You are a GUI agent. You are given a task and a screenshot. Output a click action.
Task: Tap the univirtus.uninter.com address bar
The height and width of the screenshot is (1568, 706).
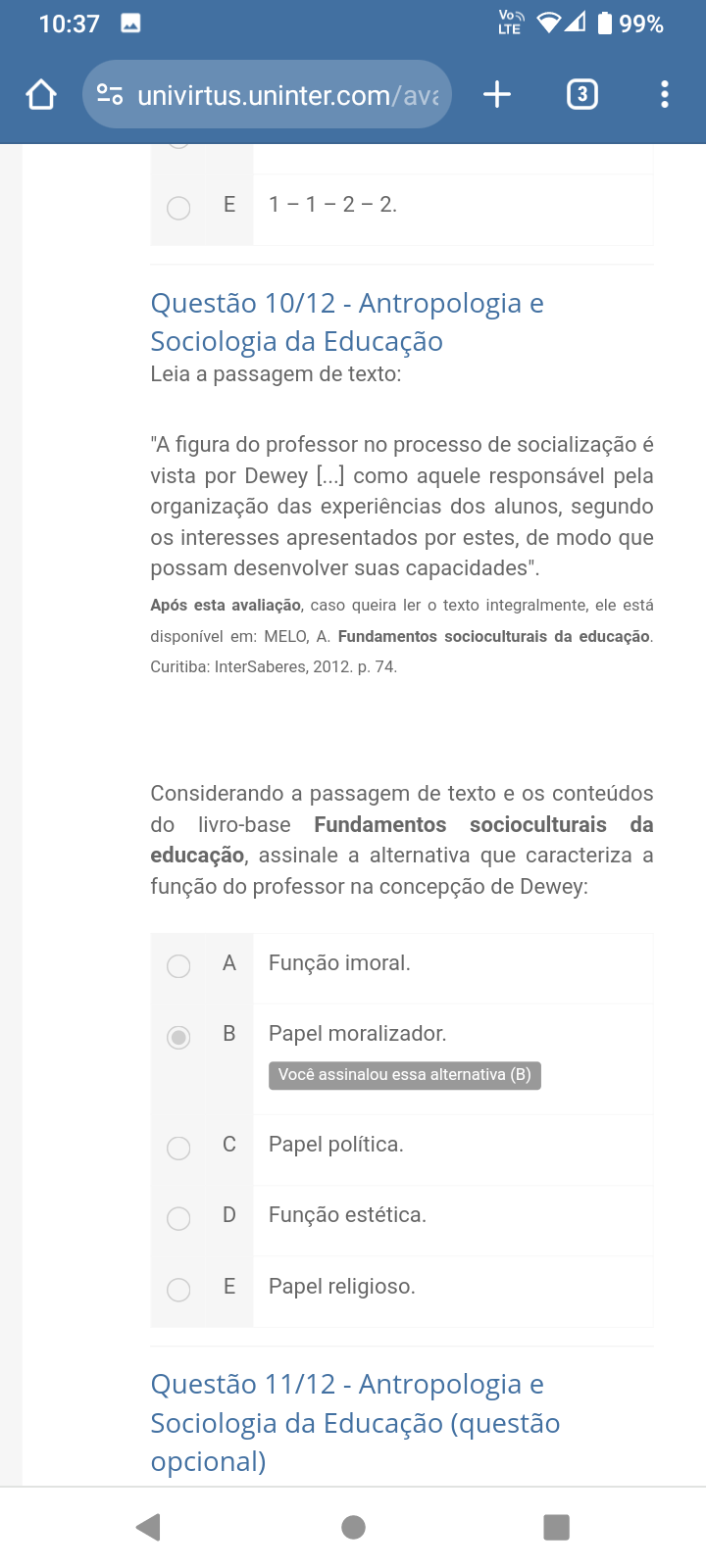tap(267, 95)
